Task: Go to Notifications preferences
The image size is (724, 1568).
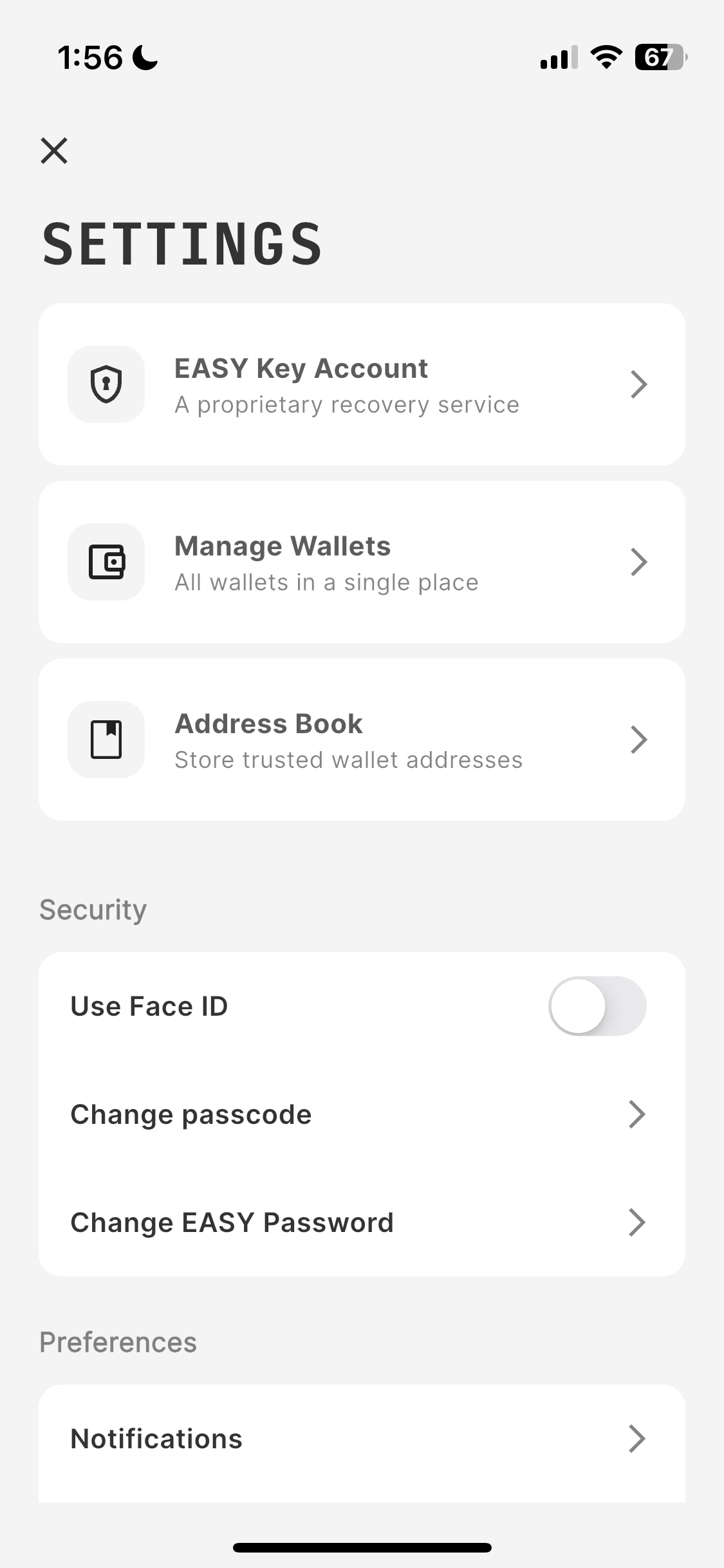Action: [362, 1439]
